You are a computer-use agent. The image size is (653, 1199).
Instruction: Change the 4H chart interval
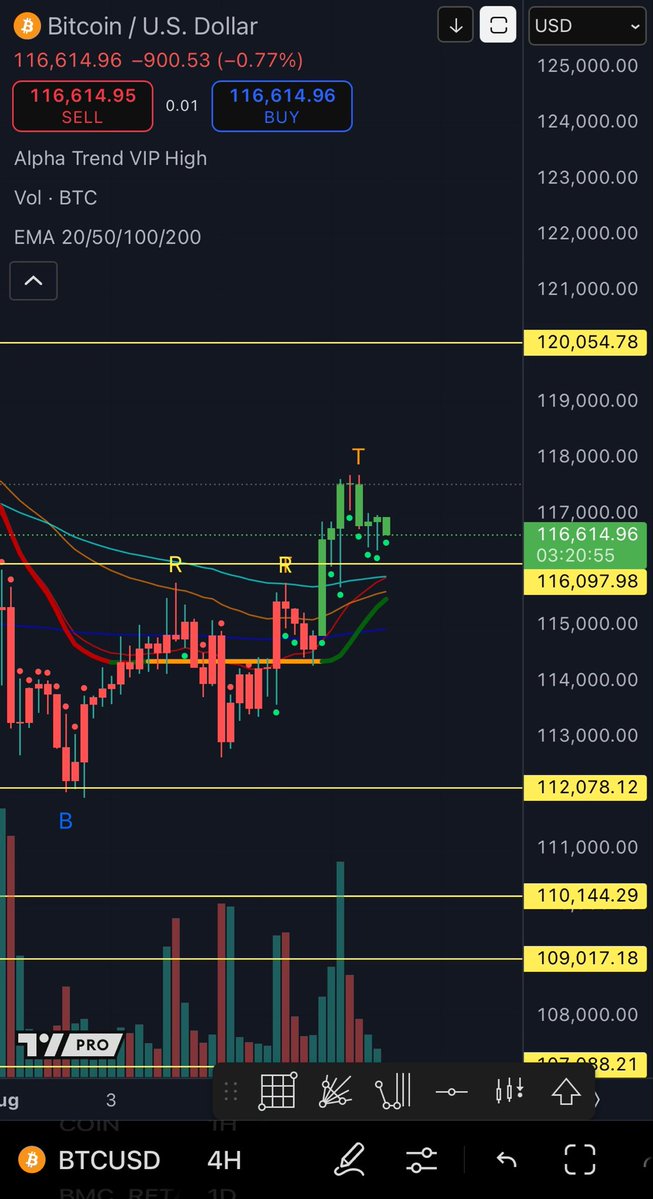[x=224, y=1160]
